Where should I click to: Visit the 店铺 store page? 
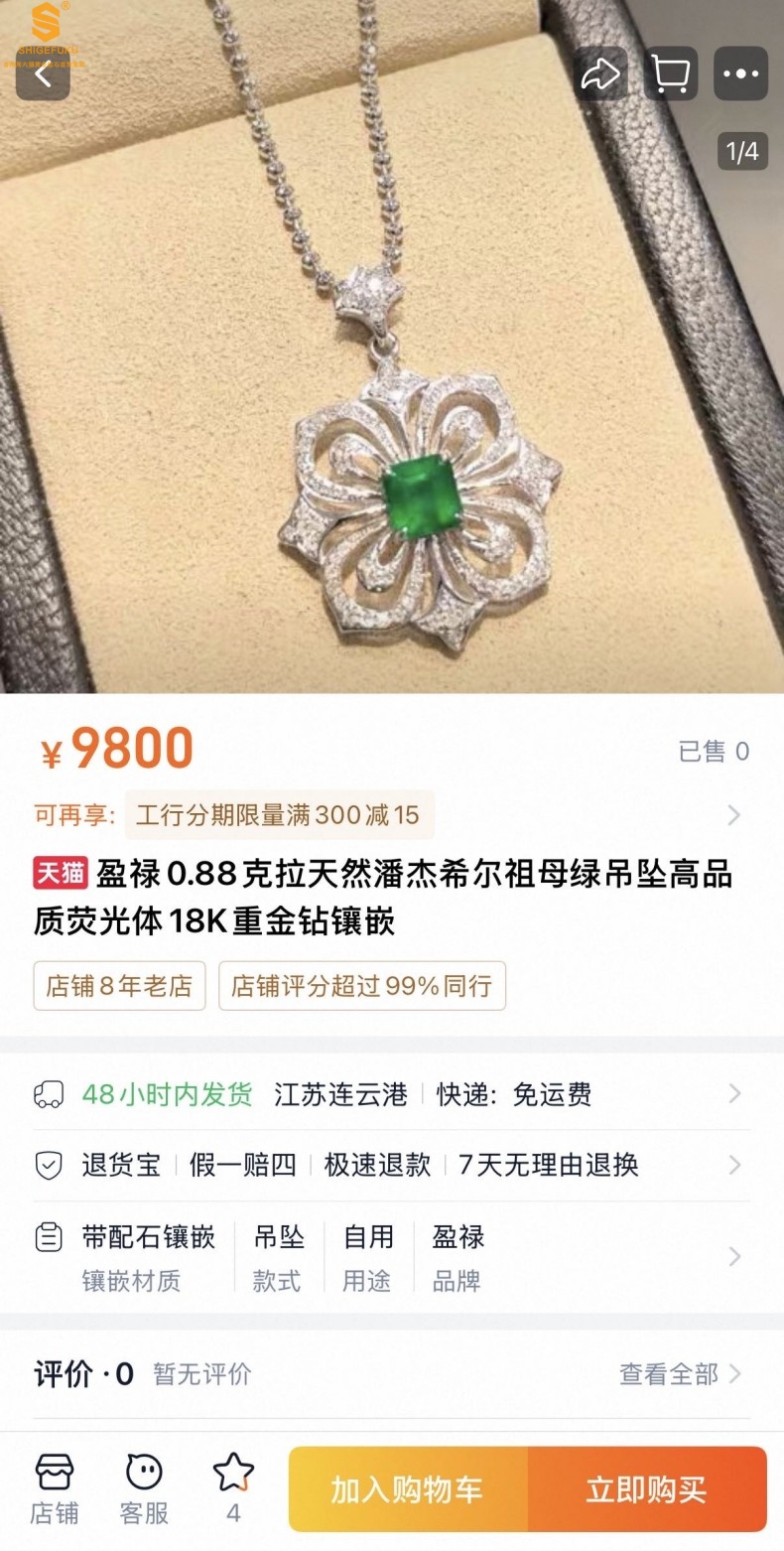[55, 1488]
